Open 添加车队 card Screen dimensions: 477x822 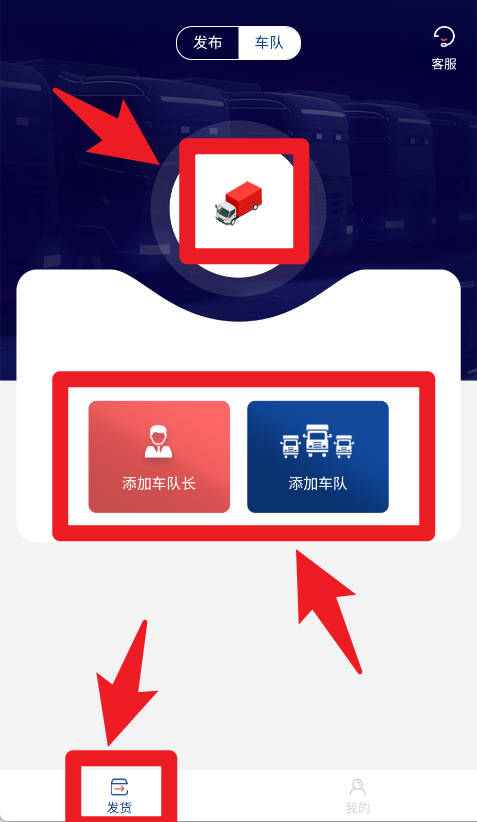tap(318, 457)
